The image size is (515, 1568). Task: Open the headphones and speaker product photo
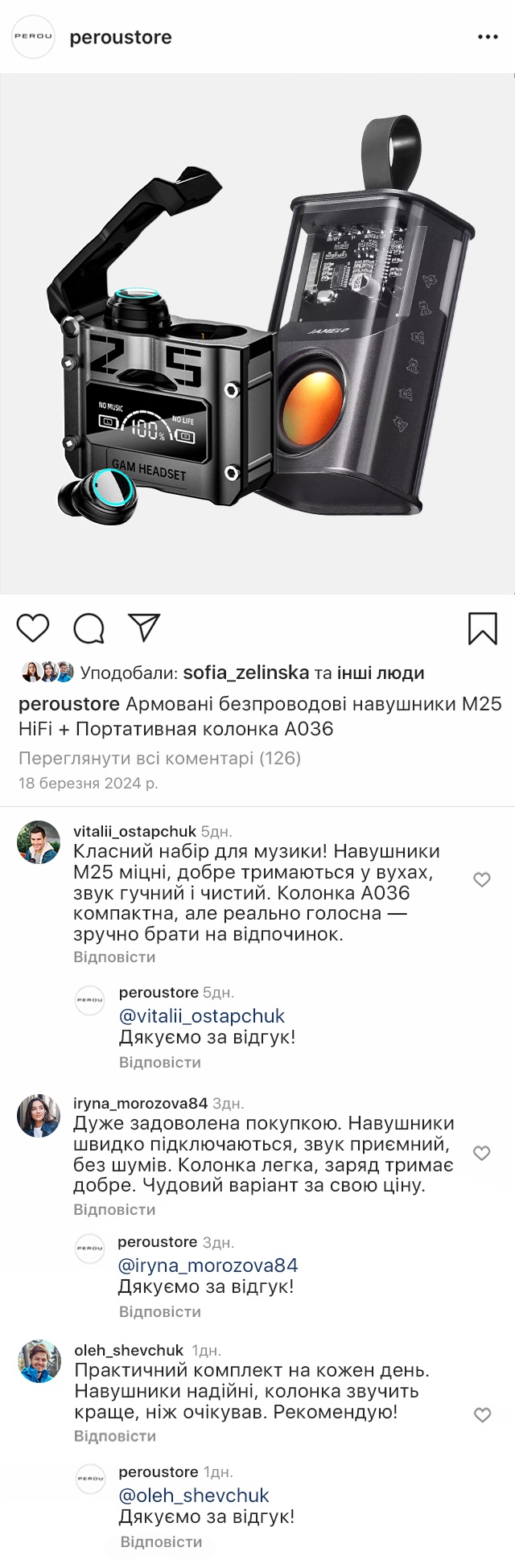click(257, 334)
